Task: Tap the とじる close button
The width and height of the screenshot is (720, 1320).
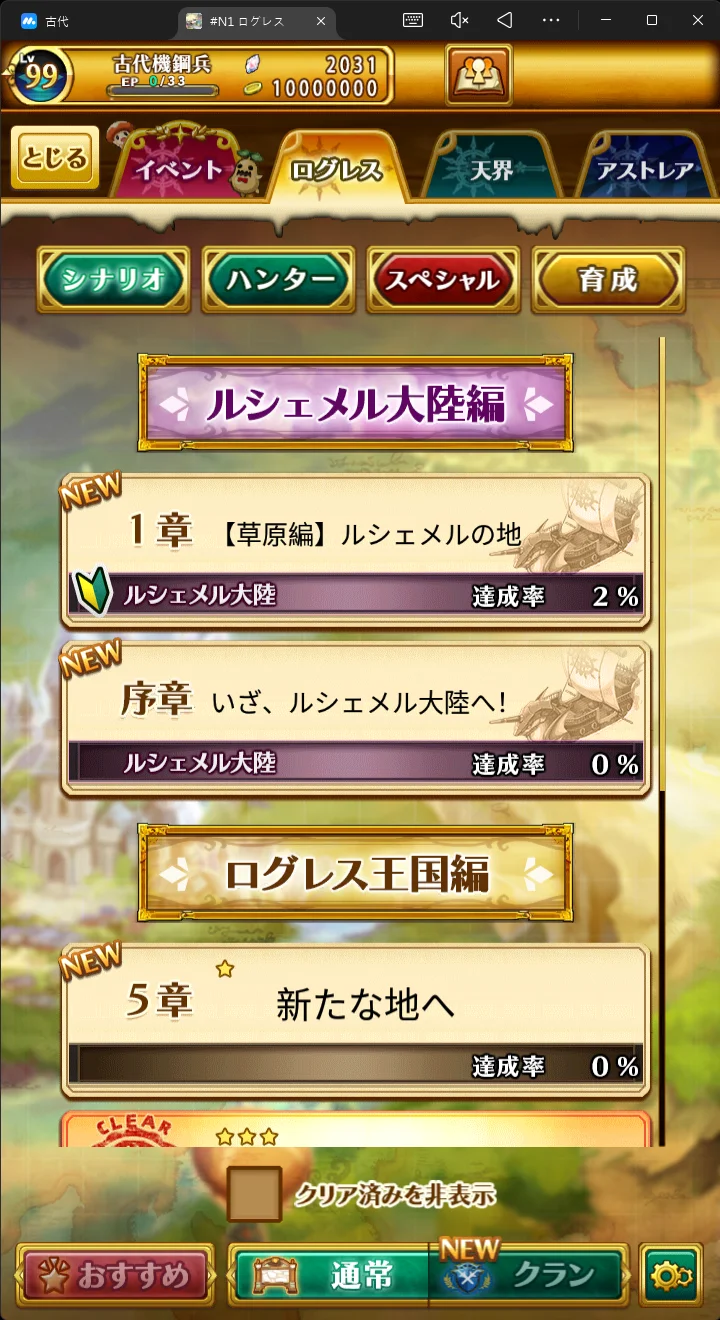Action: pyautogui.click(x=55, y=159)
